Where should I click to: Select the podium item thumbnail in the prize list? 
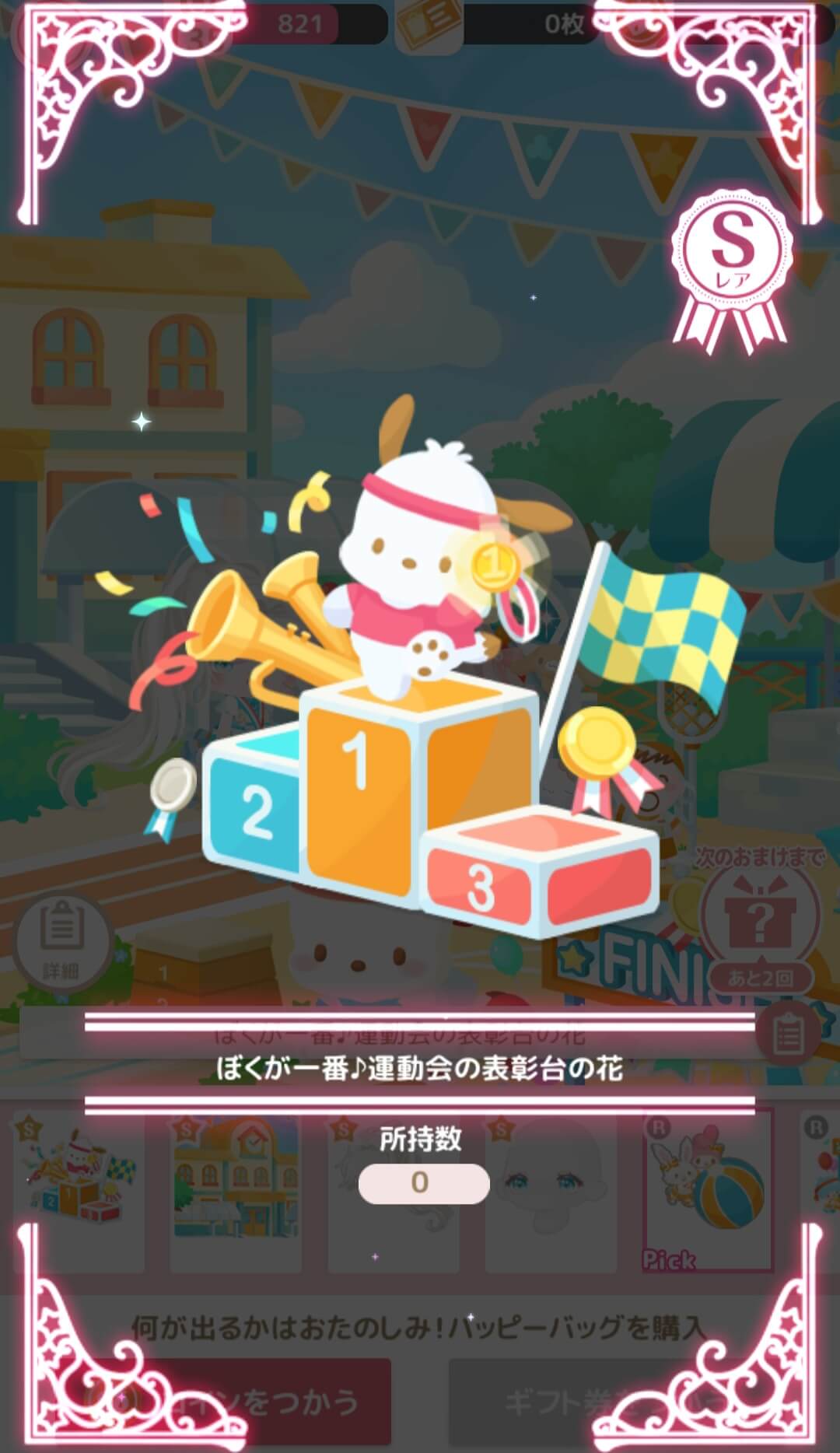coord(79,1189)
